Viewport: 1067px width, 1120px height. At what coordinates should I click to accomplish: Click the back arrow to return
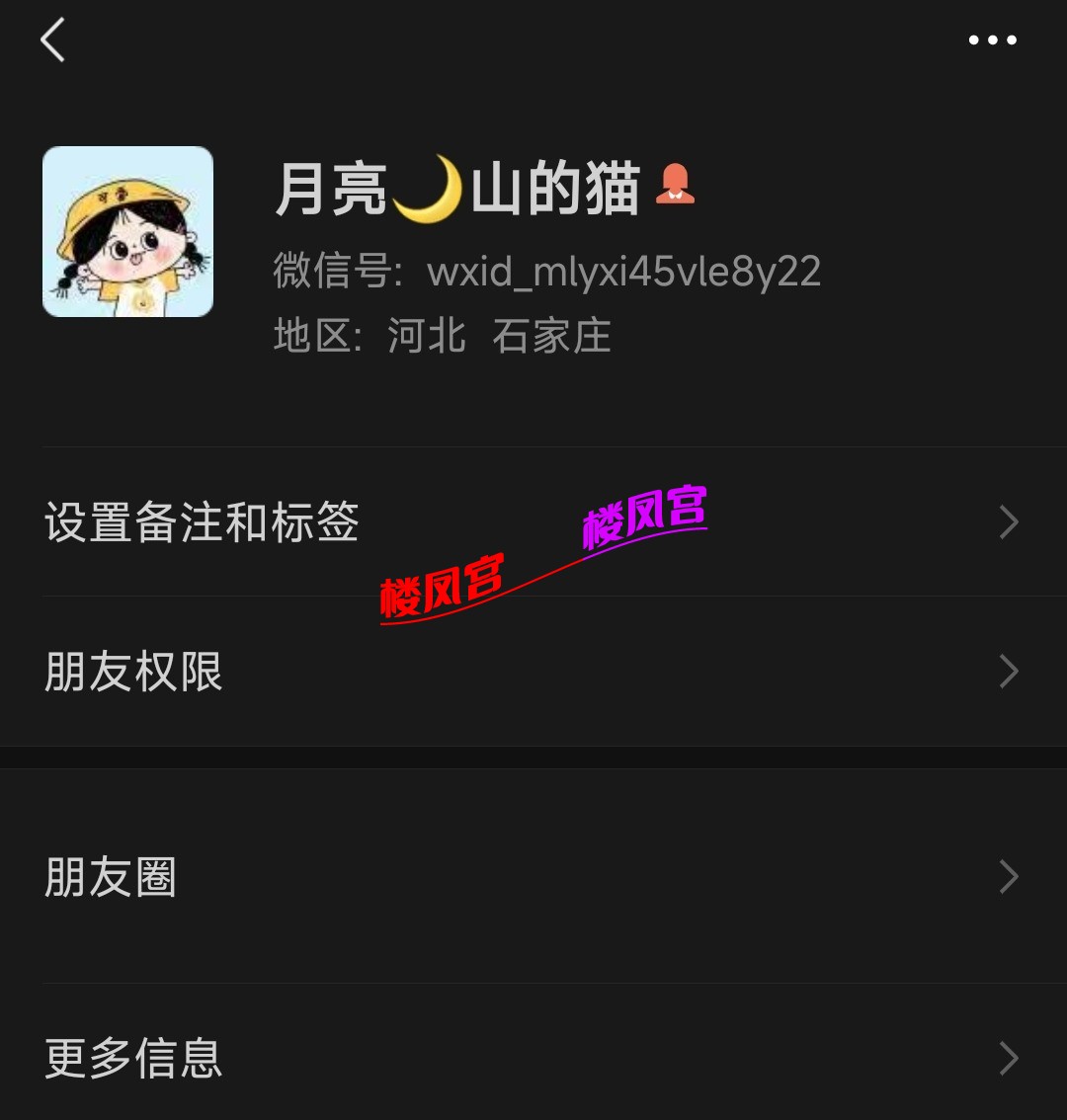tap(54, 41)
